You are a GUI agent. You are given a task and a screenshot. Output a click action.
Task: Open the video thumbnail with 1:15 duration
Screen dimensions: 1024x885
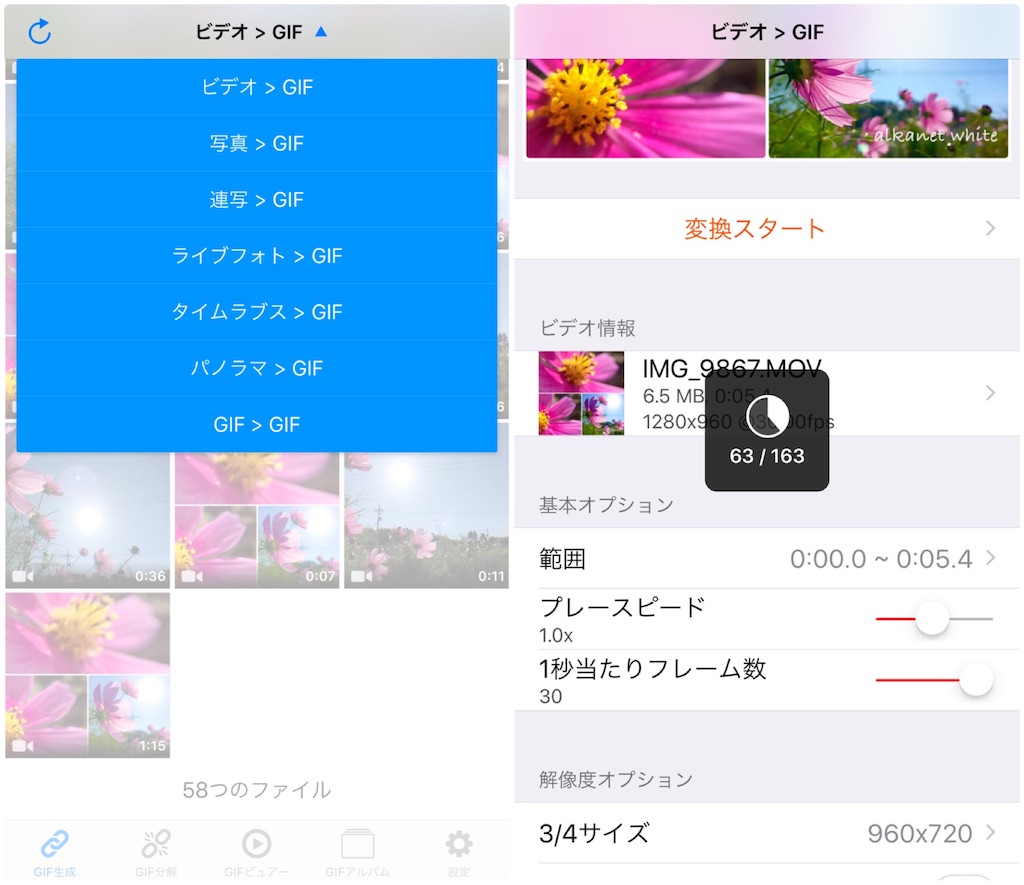[88, 675]
